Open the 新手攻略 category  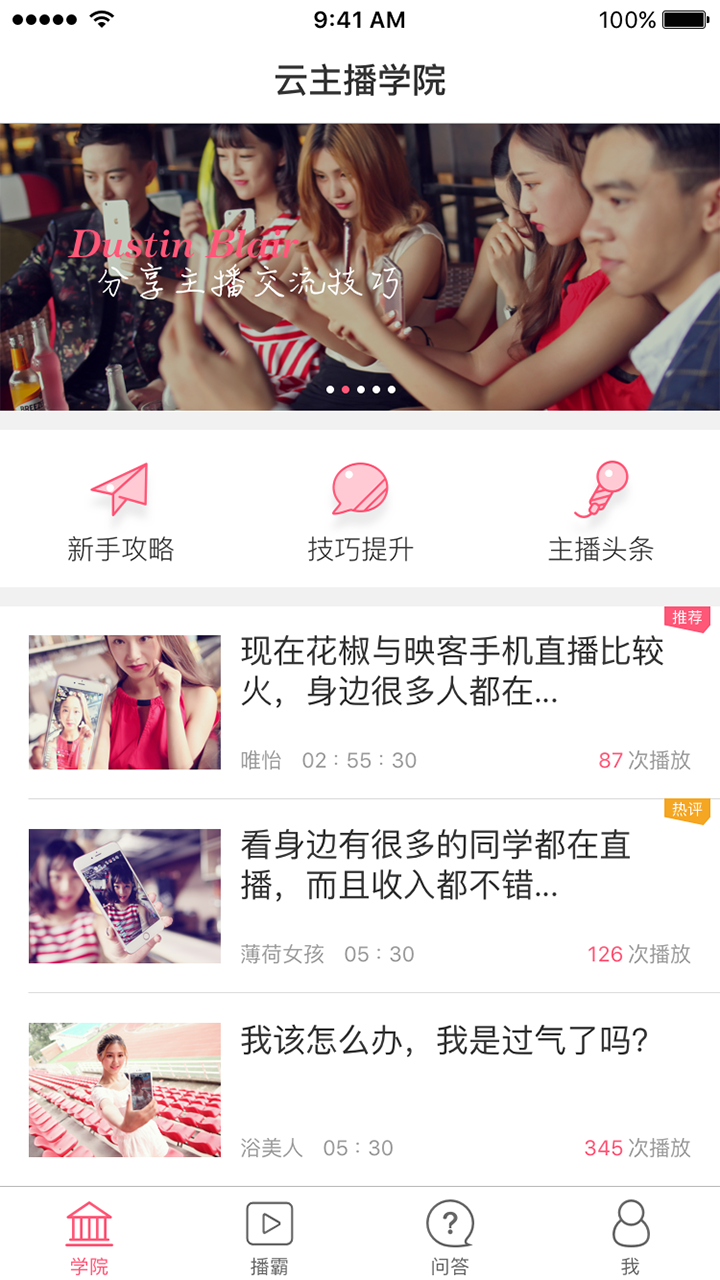120,511
